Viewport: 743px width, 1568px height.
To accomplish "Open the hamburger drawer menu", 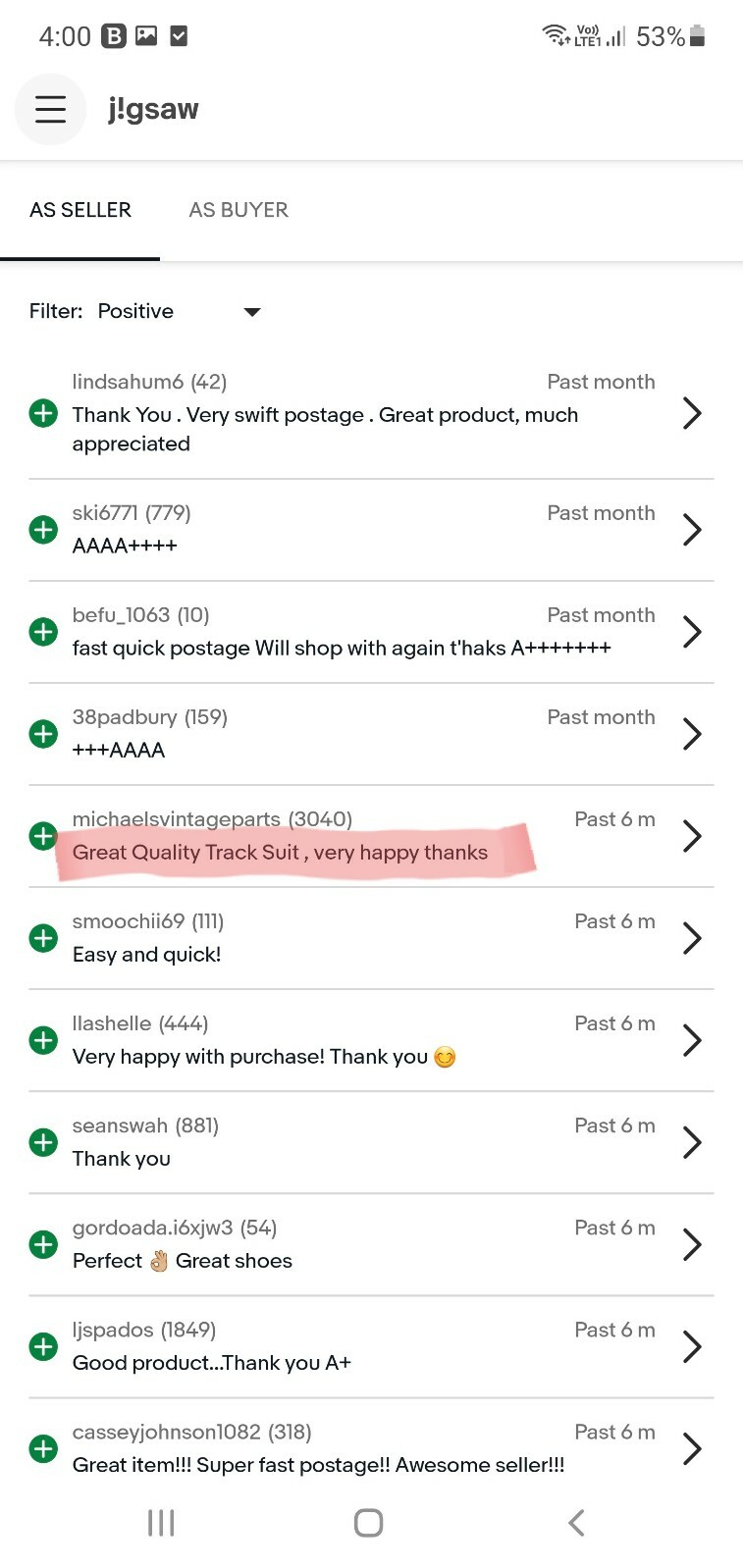I will coord(50,109).
